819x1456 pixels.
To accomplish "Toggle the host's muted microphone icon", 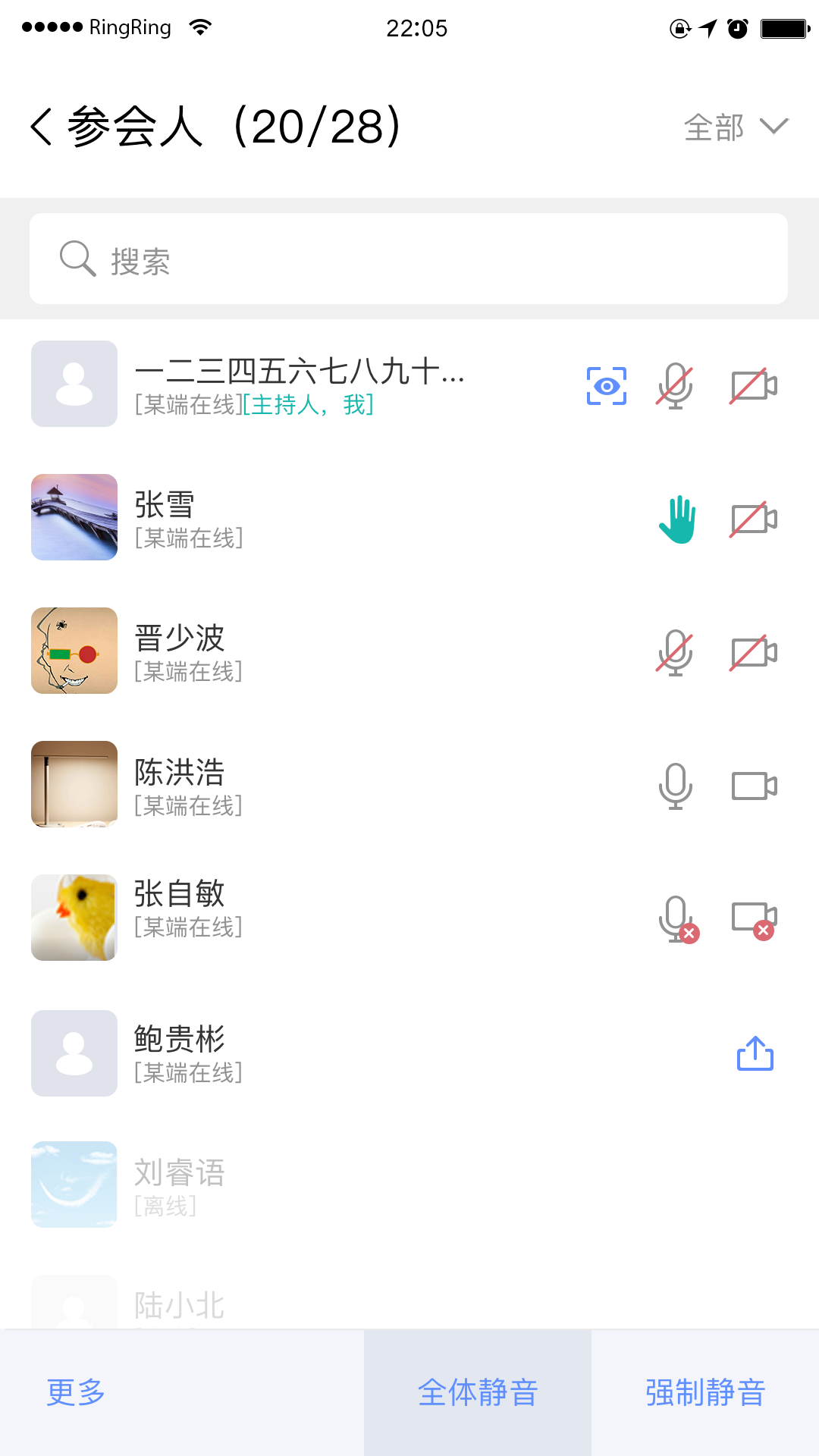I will (x=675, y=386).
